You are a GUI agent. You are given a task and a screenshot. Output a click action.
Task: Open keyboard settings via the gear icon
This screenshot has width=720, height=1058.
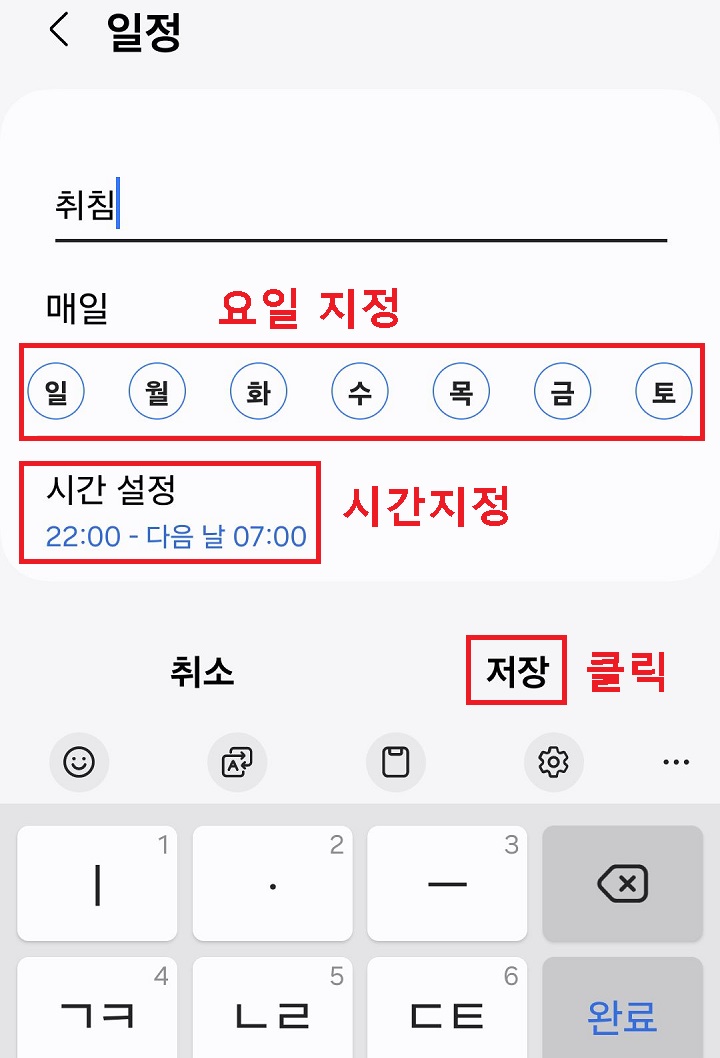point(553,762)
